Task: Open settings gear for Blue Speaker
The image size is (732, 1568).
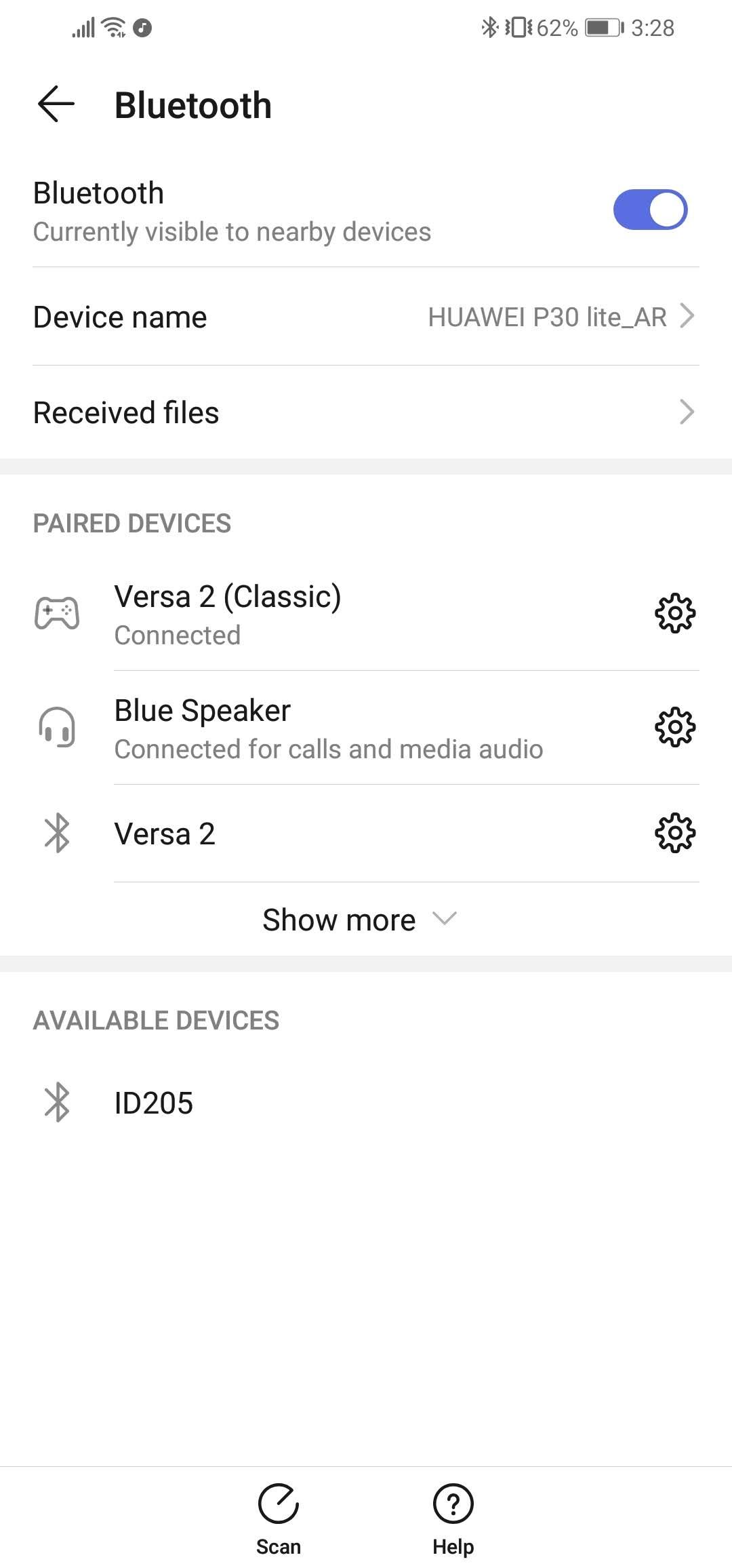Action: click(674, 728)
